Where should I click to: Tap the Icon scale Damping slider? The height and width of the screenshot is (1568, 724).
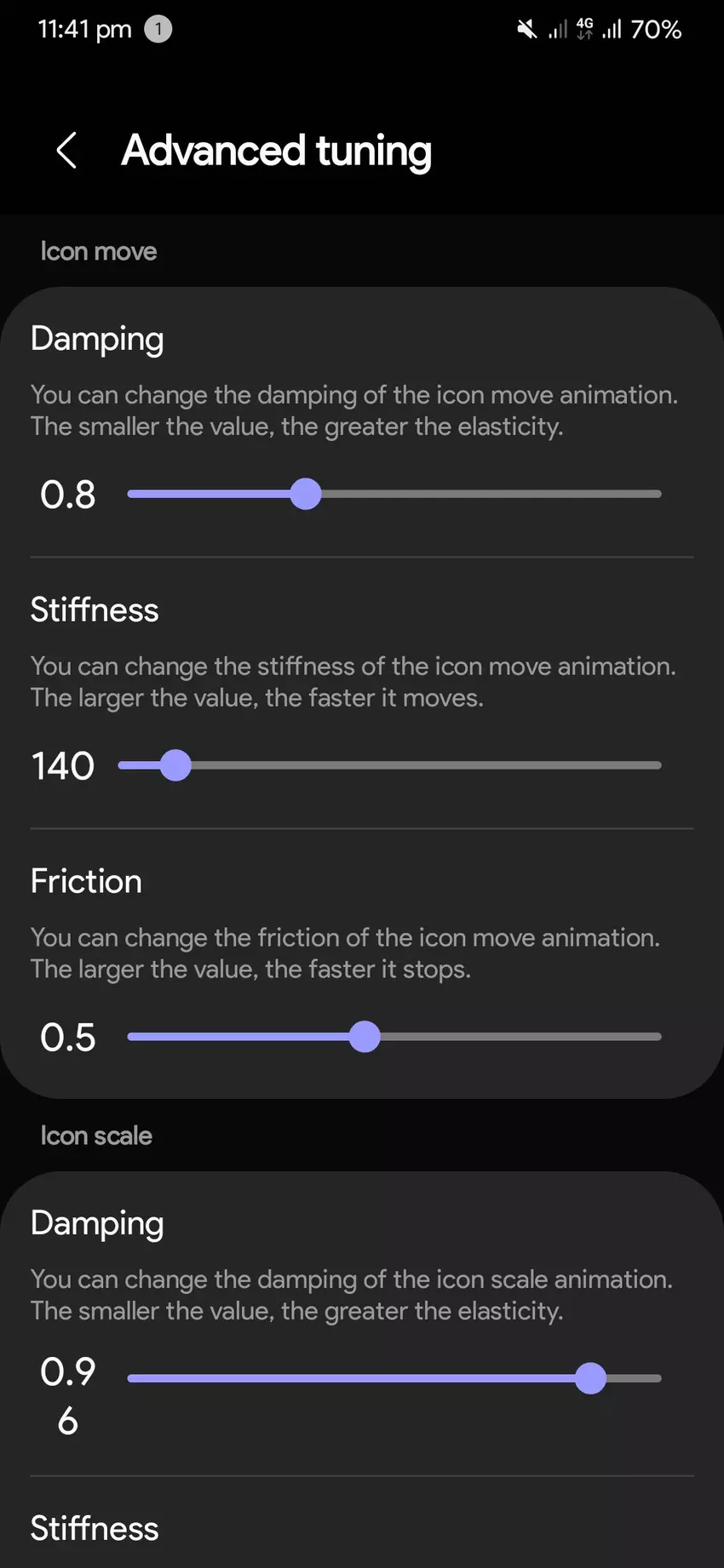(590, 1378)
